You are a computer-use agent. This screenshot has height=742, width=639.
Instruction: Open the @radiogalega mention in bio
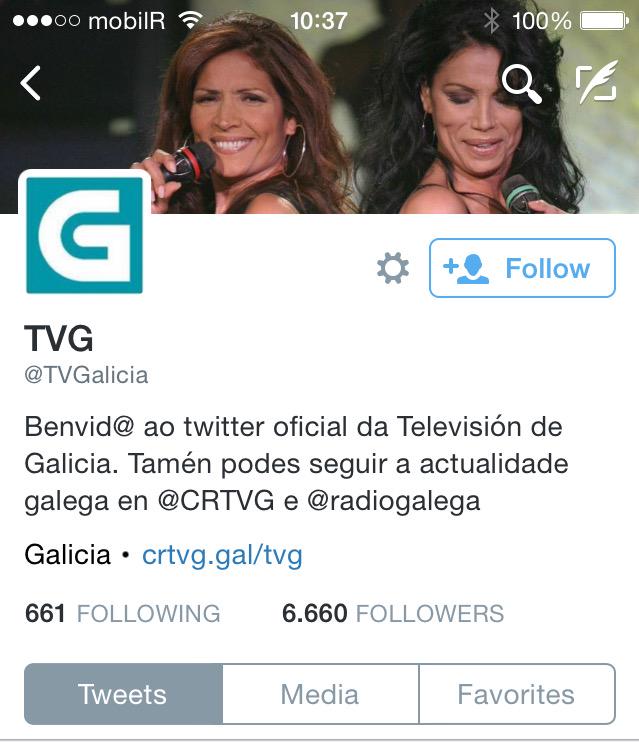click(394, 501)
